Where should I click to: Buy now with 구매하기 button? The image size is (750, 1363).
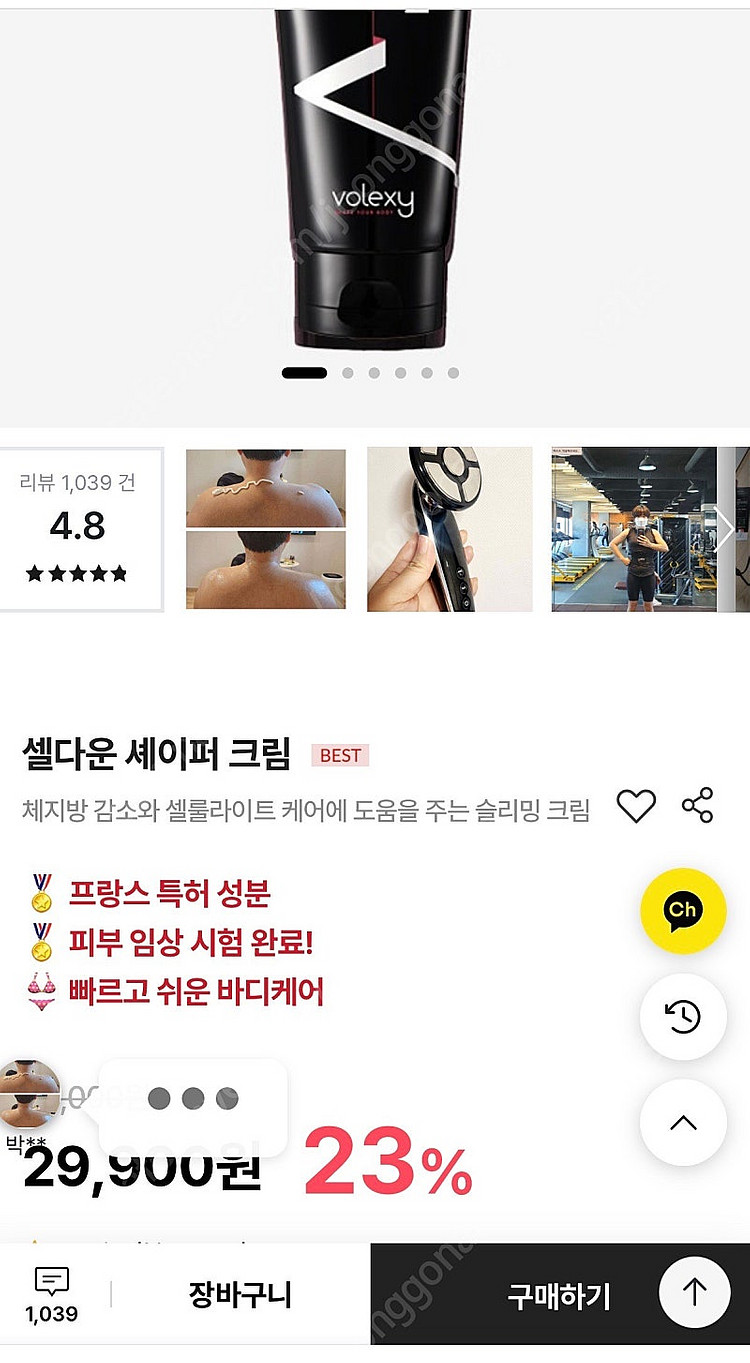coord(558,1296)
